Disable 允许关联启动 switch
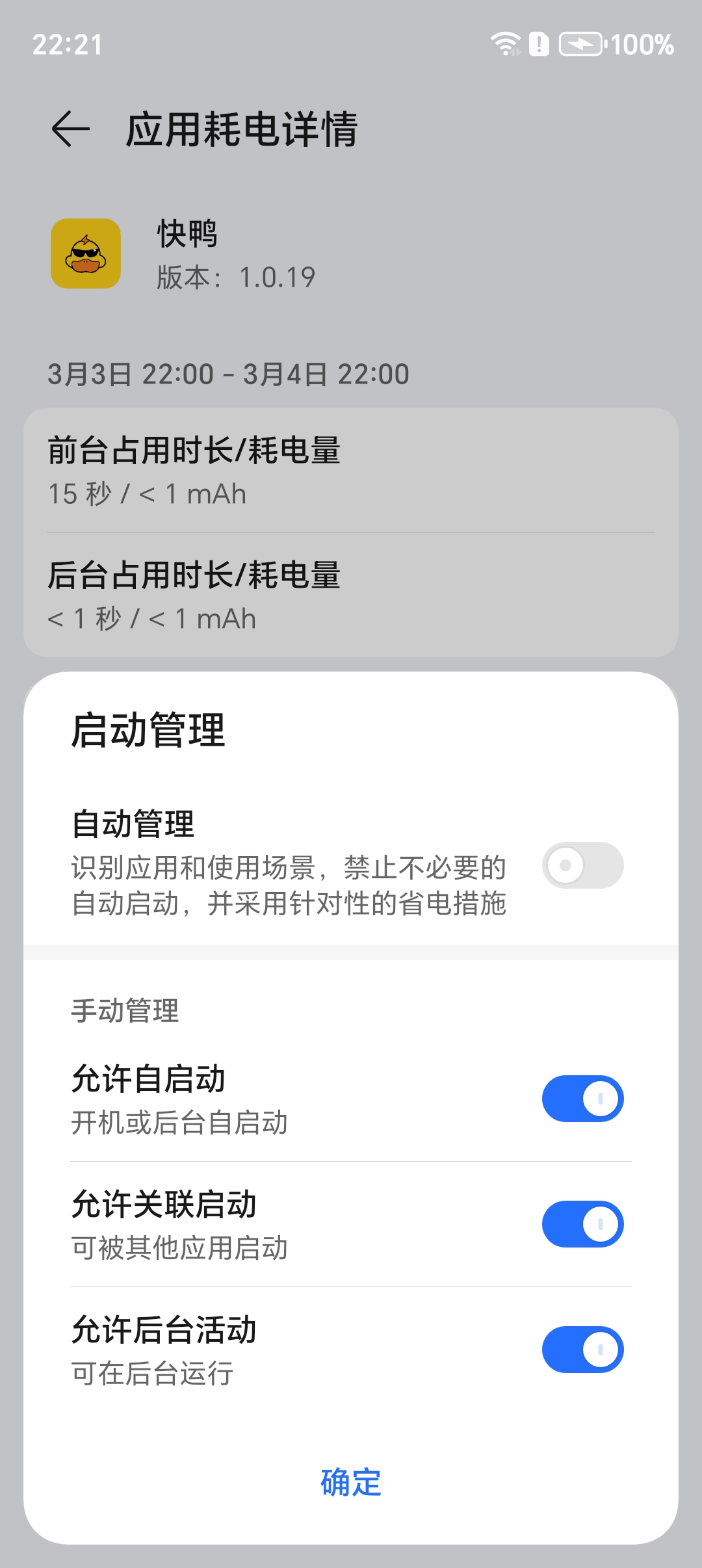The image size is (702, 1568). [582, 1224]
